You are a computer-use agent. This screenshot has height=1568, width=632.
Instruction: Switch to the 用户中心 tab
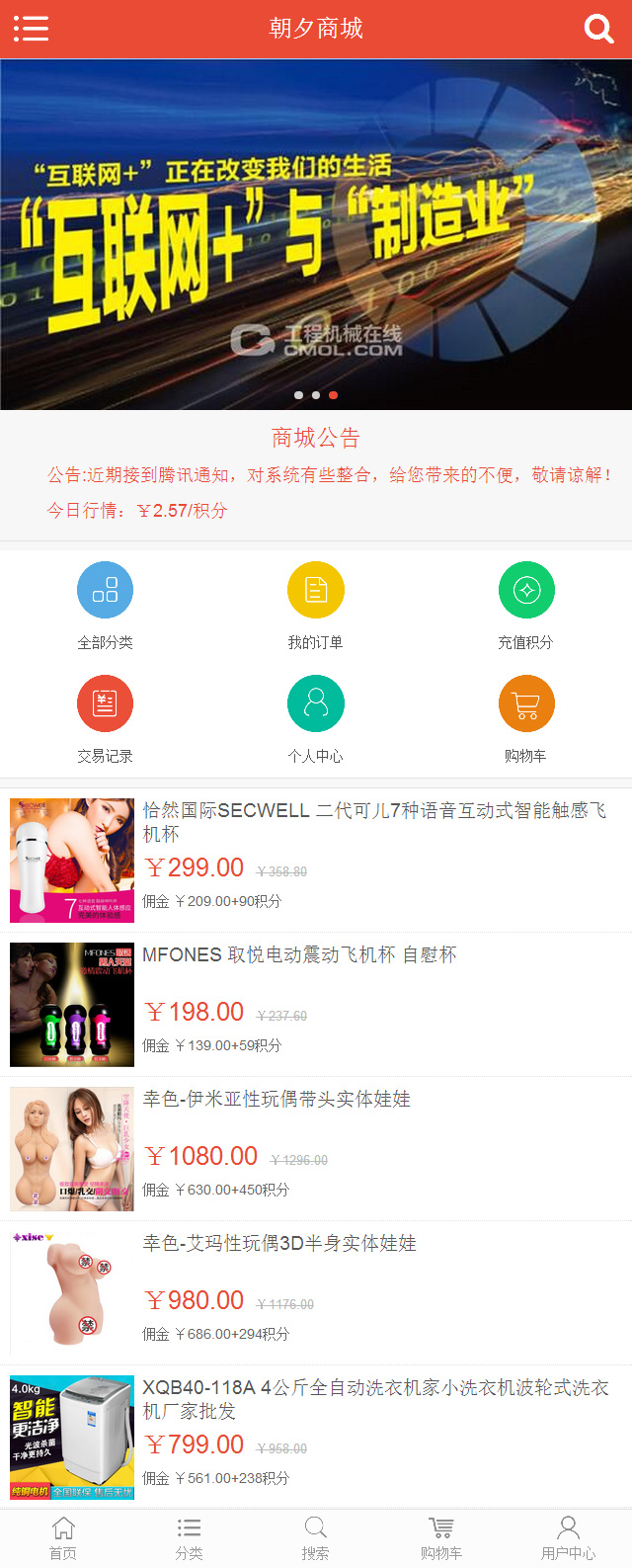tap(568, 1538)
